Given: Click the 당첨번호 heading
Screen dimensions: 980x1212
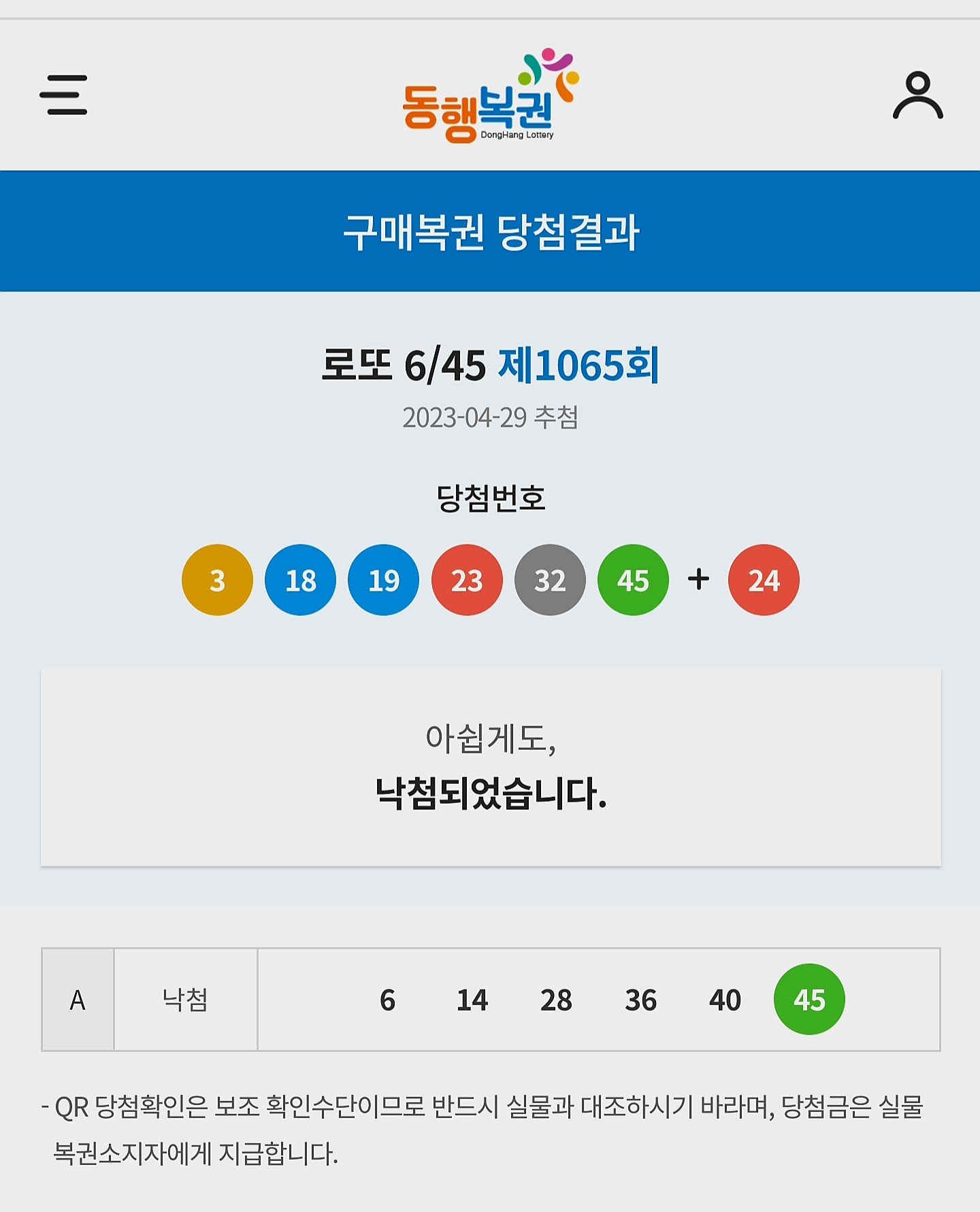Looking at the screenshot, I should point(489,497).
